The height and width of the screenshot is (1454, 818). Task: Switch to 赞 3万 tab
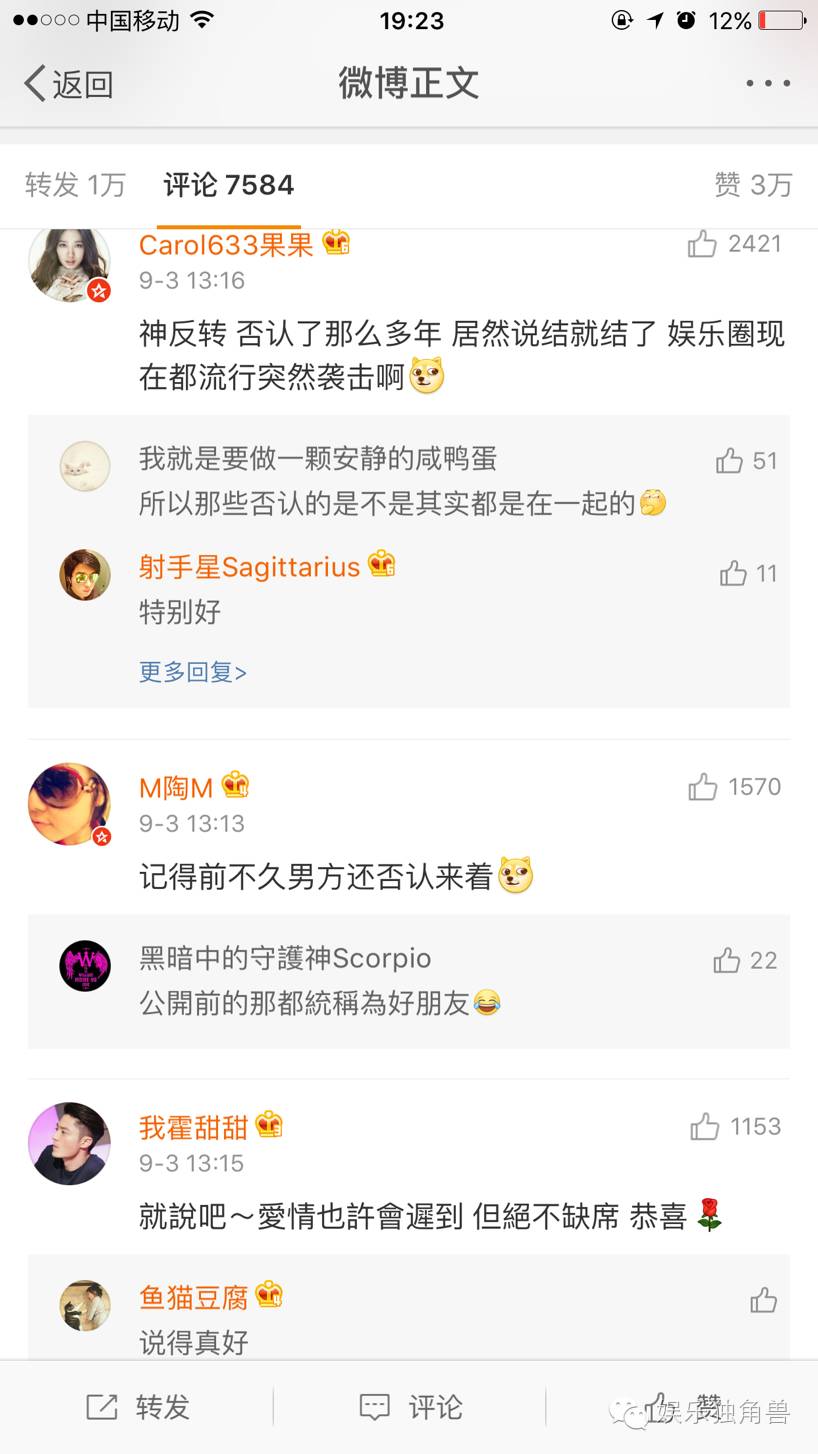(753, 185)
